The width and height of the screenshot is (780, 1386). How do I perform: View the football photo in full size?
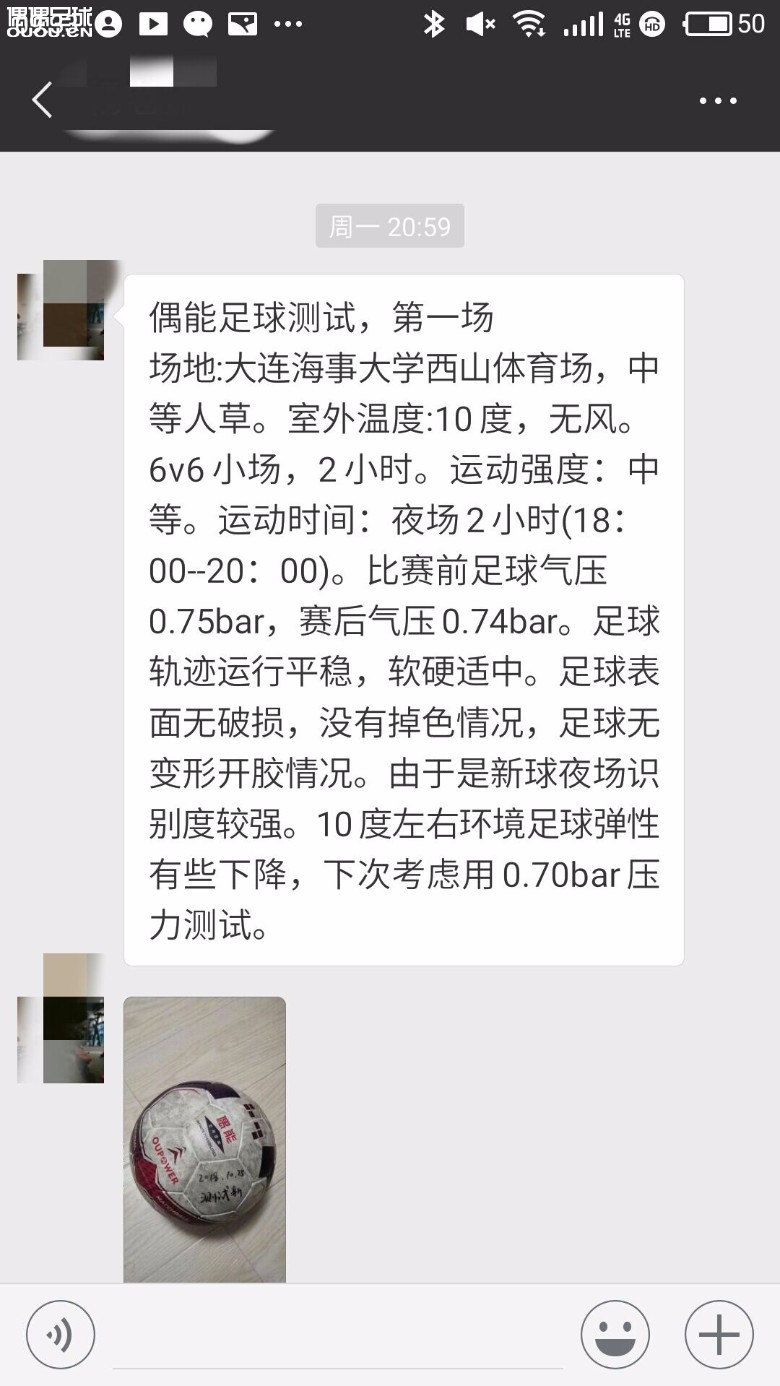[205, 1139]
